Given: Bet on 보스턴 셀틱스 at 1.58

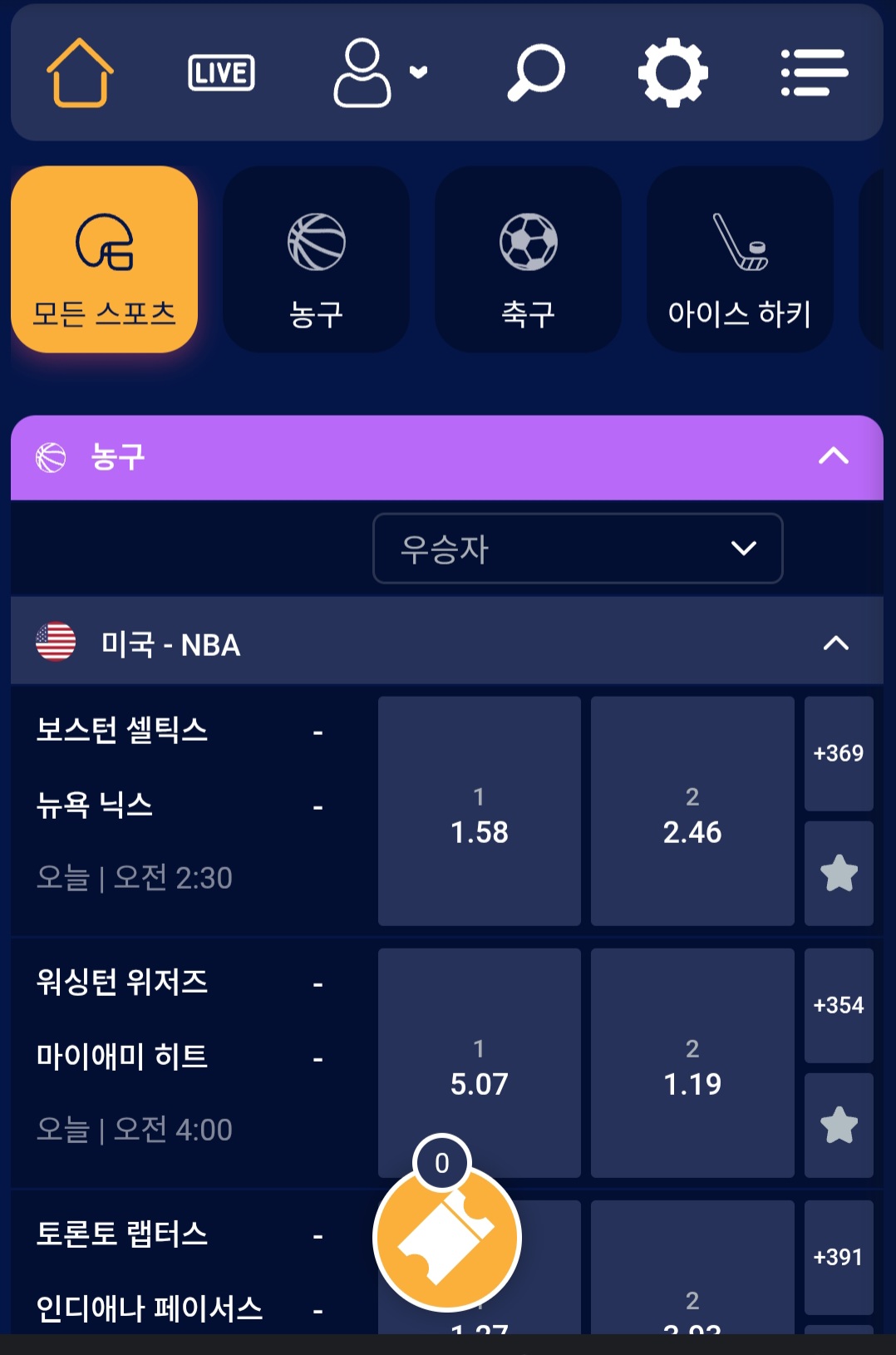Looking at the screenshot, I should [x=479, y=811].
